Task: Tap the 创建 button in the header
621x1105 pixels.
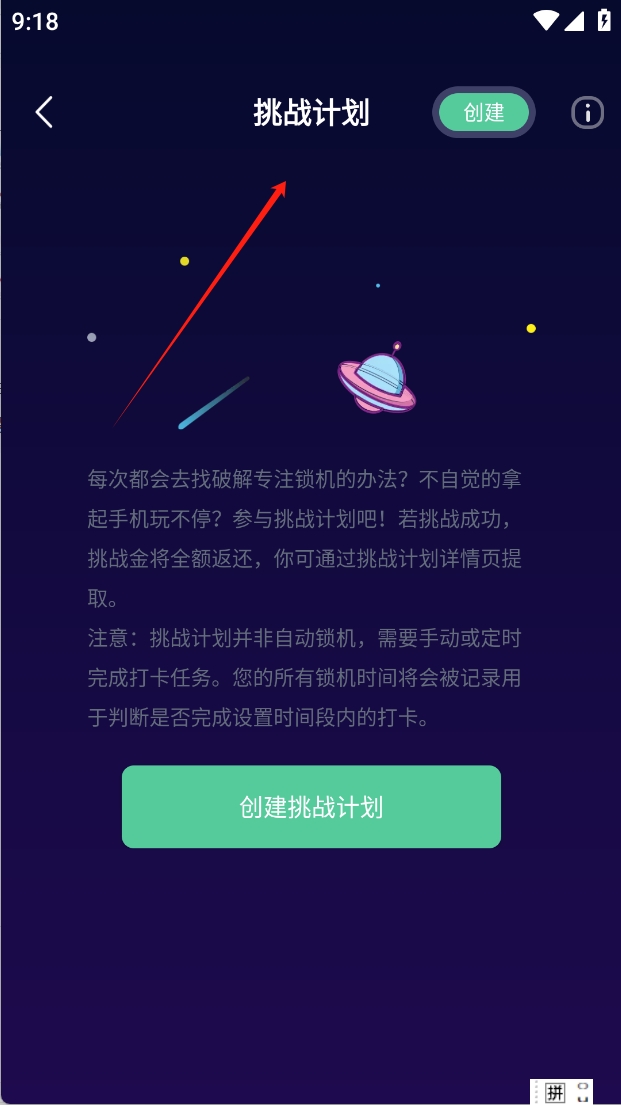Action: (484, 112)
